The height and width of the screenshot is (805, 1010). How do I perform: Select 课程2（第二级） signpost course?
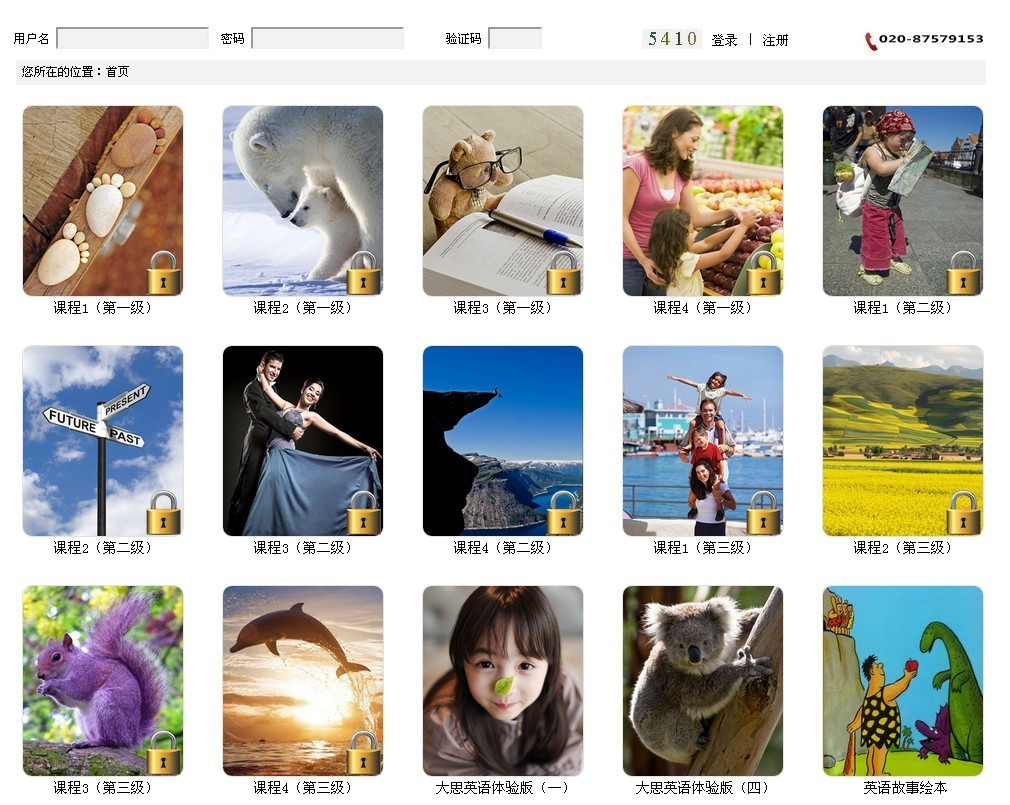click(x=103, y=441)
